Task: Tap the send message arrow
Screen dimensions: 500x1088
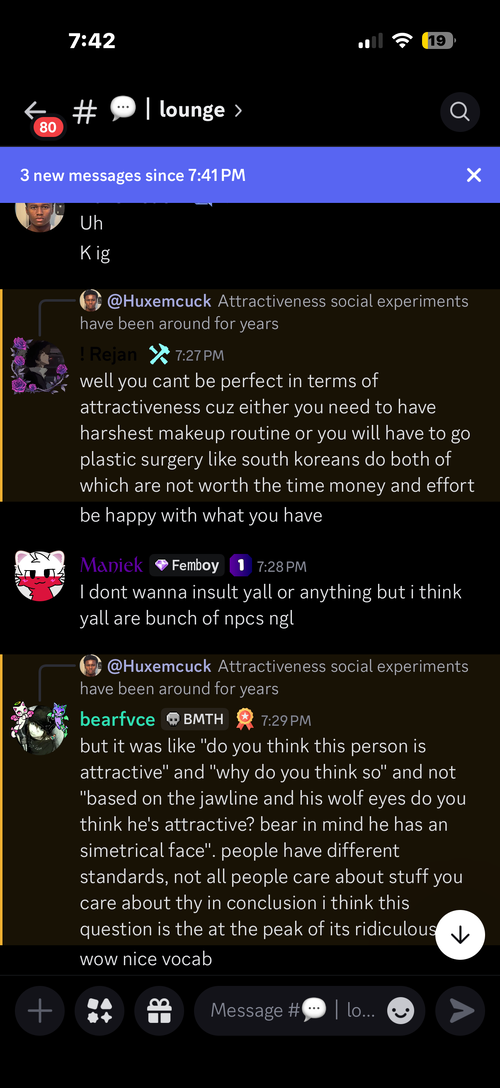Action: click(x=460, y=1011)
